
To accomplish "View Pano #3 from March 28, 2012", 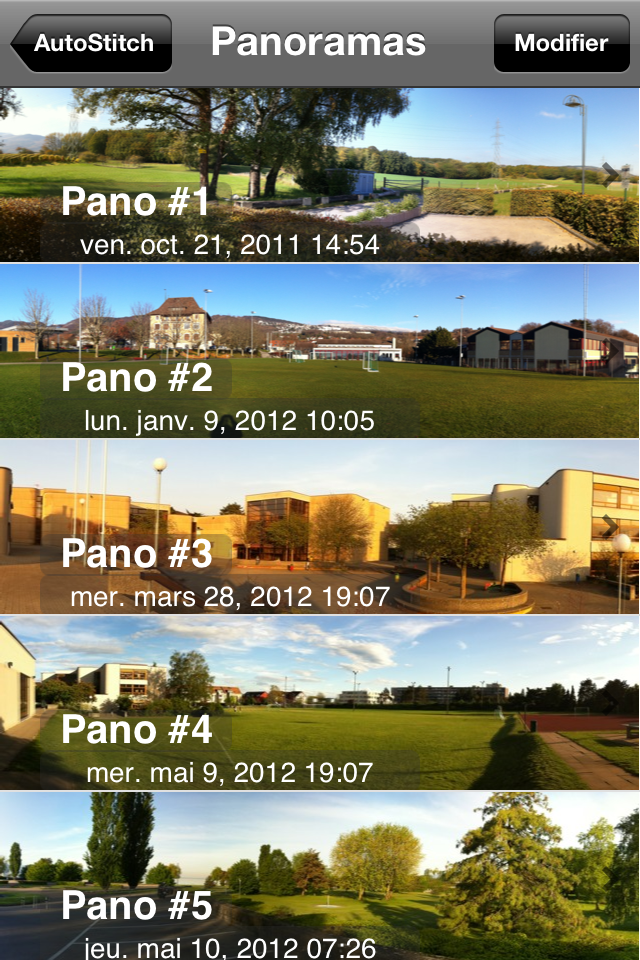I will [x=320, y=527].
